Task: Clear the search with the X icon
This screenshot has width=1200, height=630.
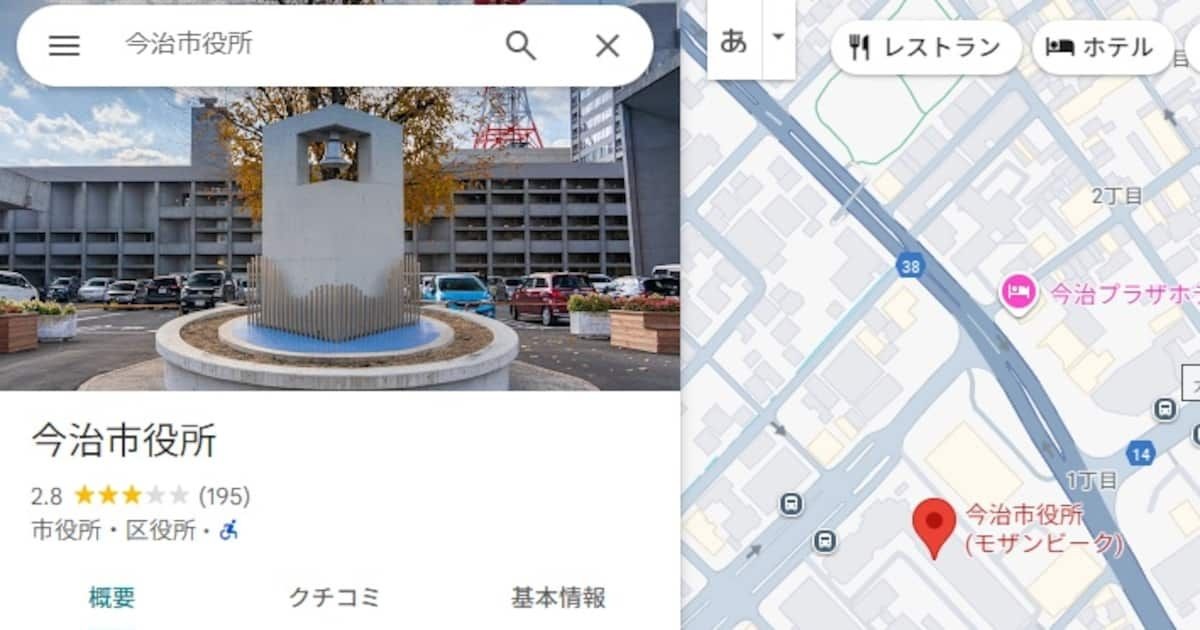Action: (x=607, y=45)
